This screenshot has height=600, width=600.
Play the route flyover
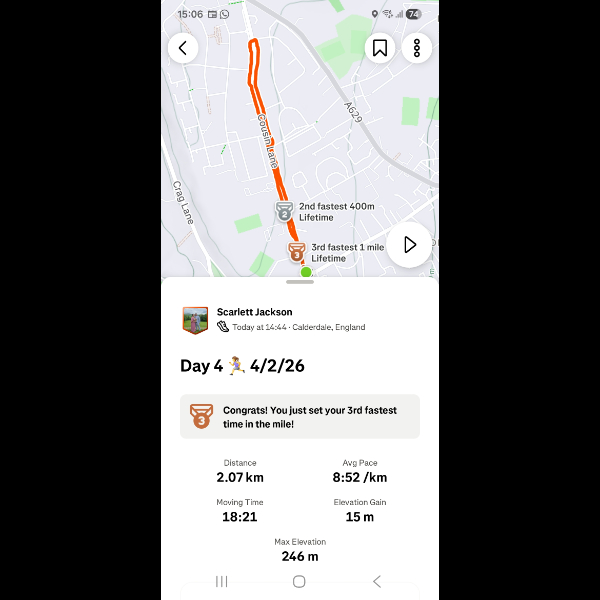pyautogui.click(x=409, y=244)
